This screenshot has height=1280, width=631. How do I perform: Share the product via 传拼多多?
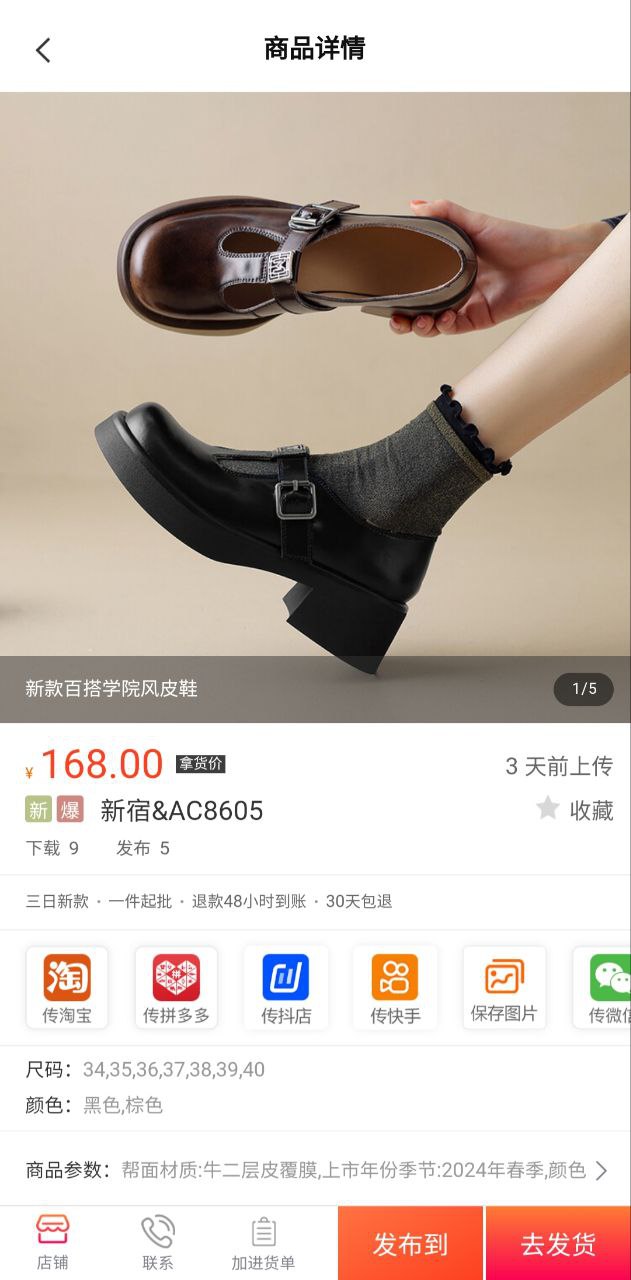176,988
